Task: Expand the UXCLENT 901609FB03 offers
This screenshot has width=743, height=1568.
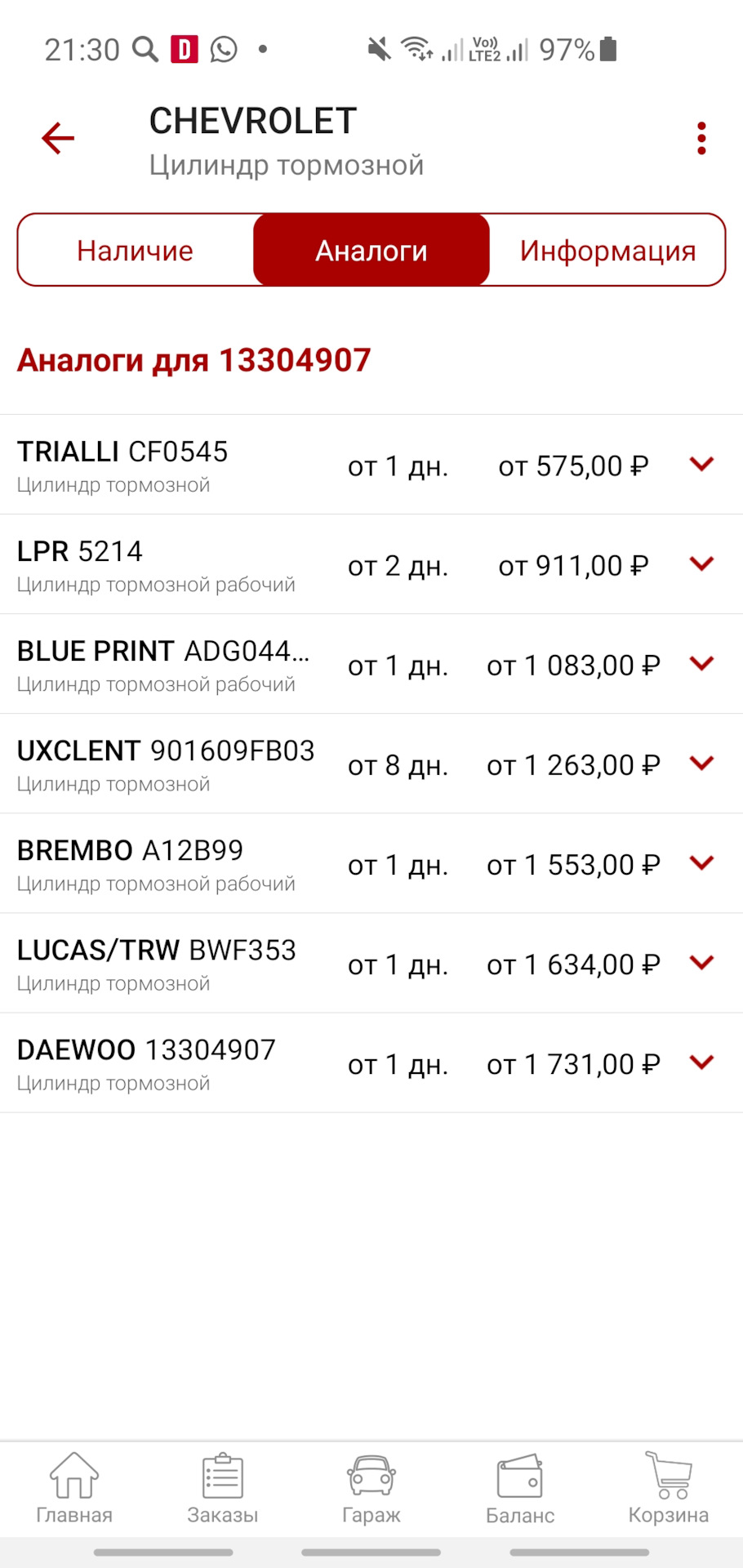Action: click(x=701, y=764)
